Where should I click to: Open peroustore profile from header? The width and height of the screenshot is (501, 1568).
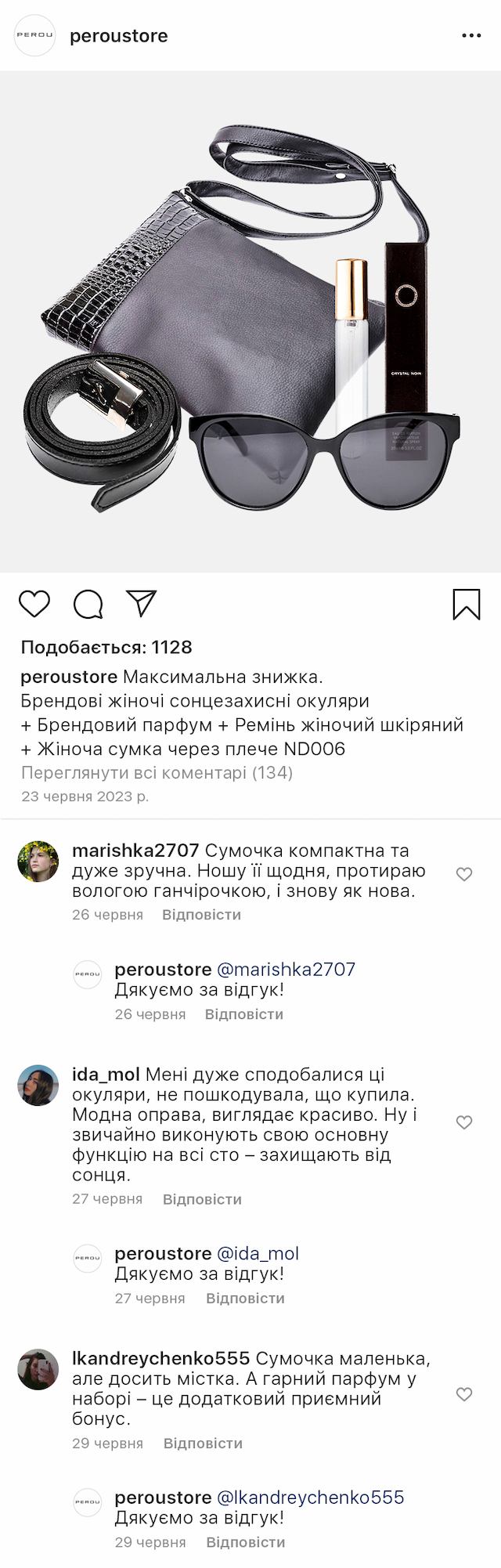[118, 36]
